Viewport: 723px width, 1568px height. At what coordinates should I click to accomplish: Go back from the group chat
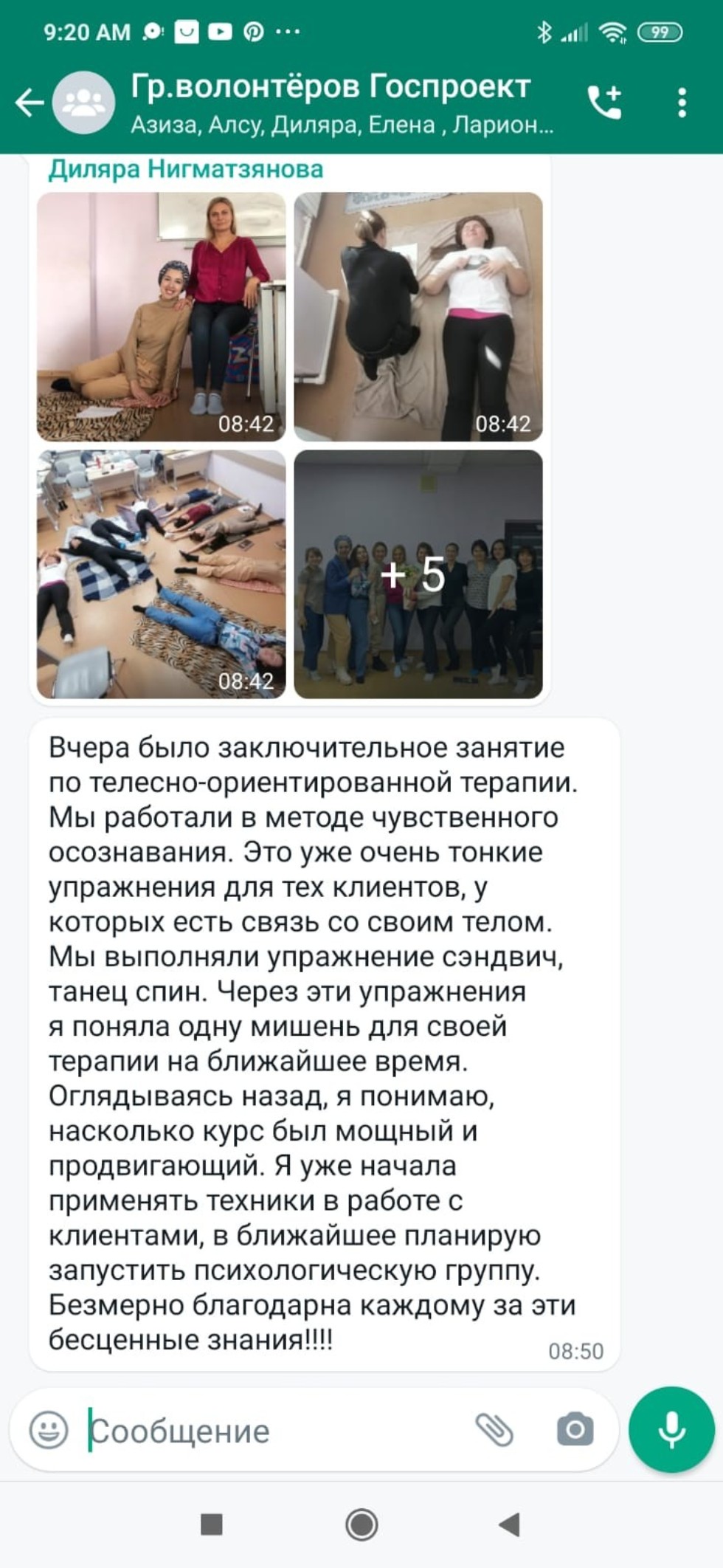click(30, 103)
